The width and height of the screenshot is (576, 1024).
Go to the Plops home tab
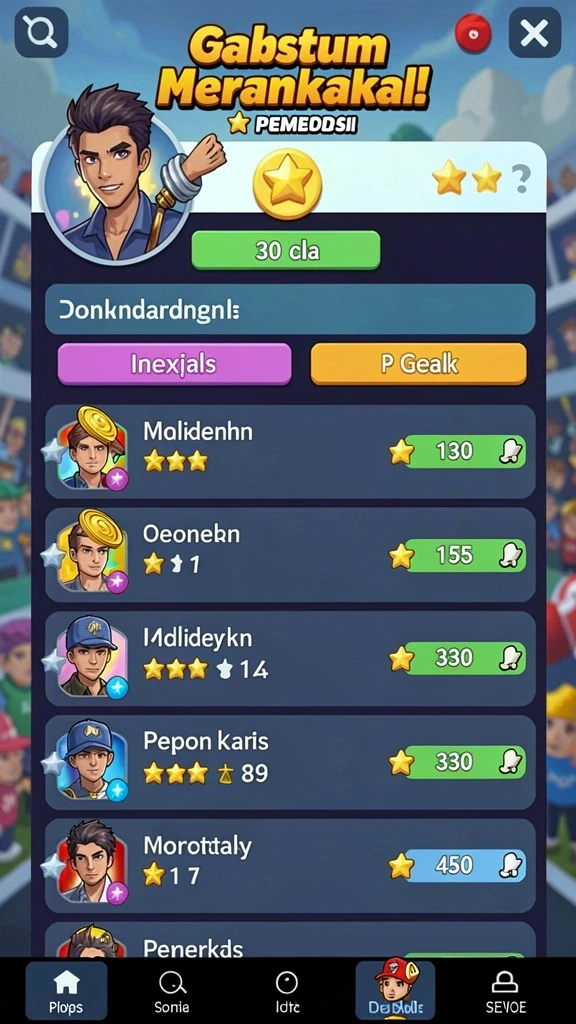coord(66,991)
